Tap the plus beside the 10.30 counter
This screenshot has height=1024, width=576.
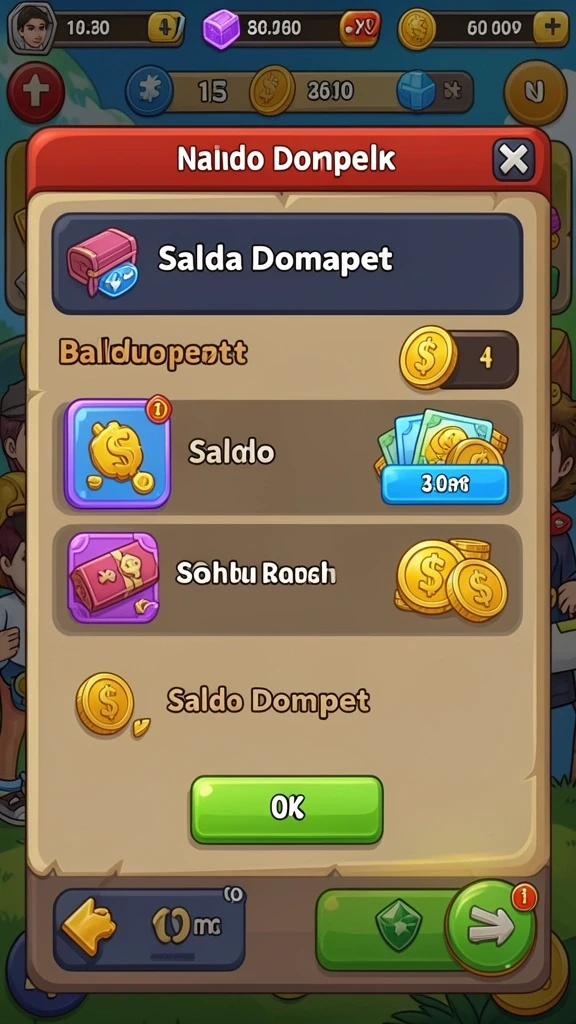pos(165,28)
